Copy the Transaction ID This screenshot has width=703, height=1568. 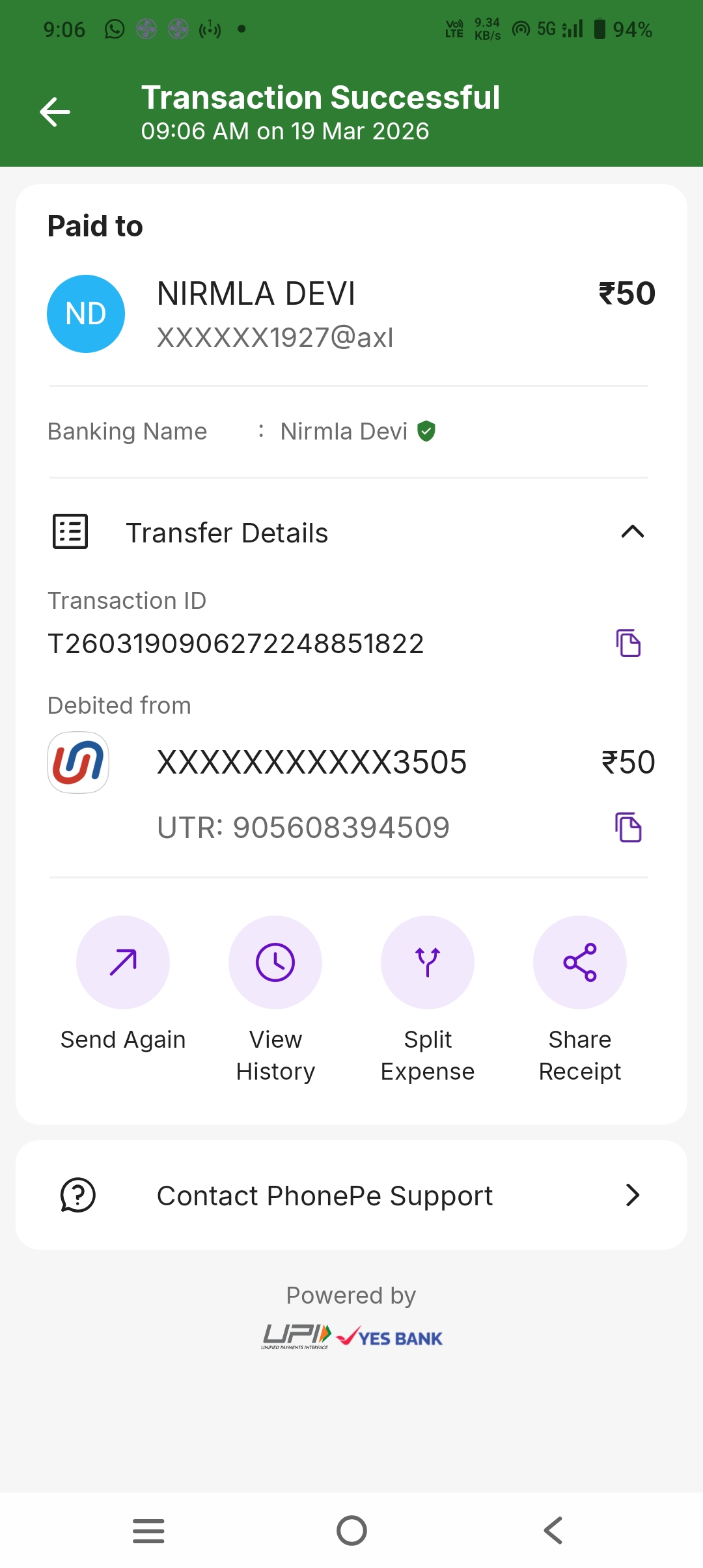pyautogui.click(x=628, y=643)
